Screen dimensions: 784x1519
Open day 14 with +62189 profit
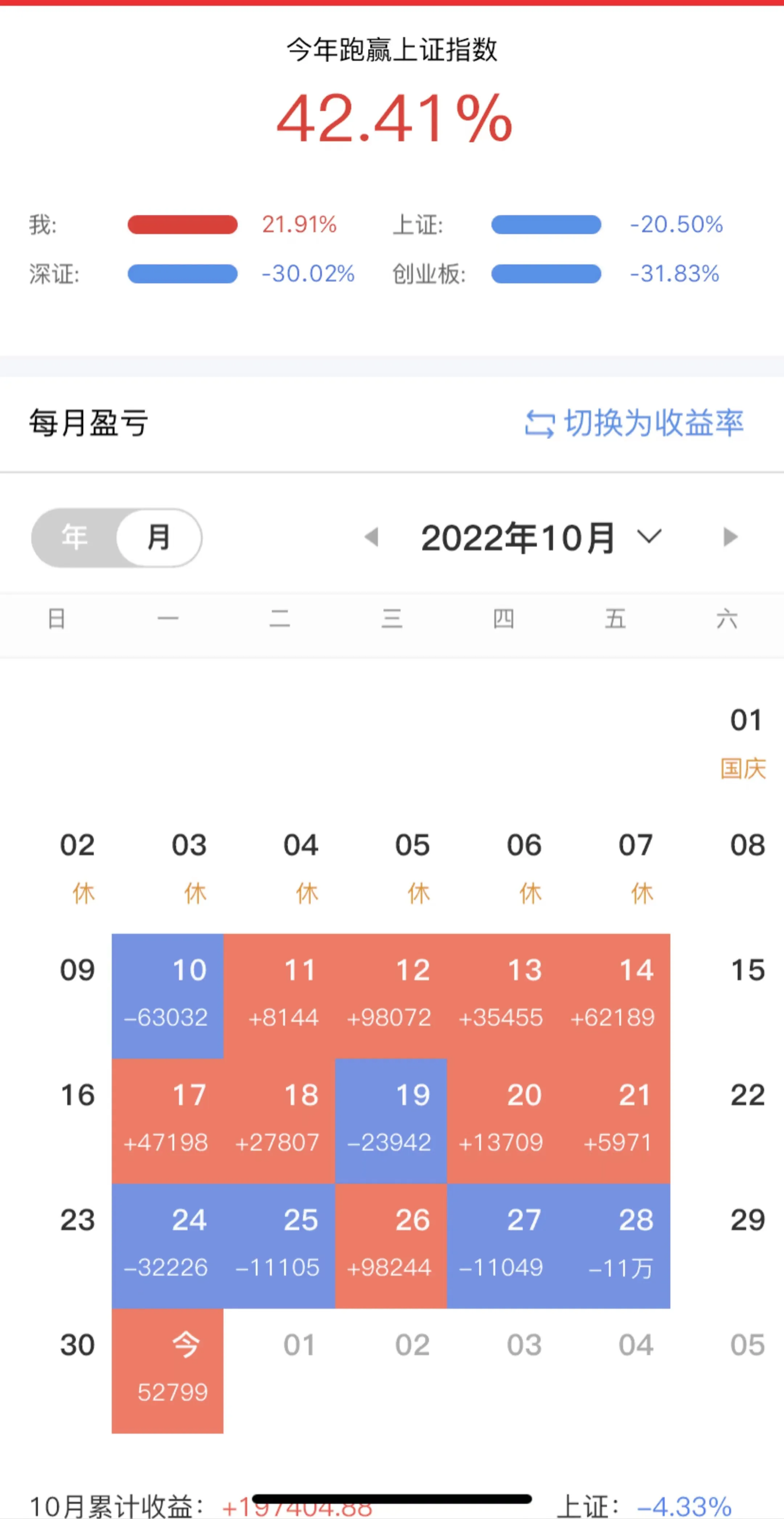click(x=614, y=996)
